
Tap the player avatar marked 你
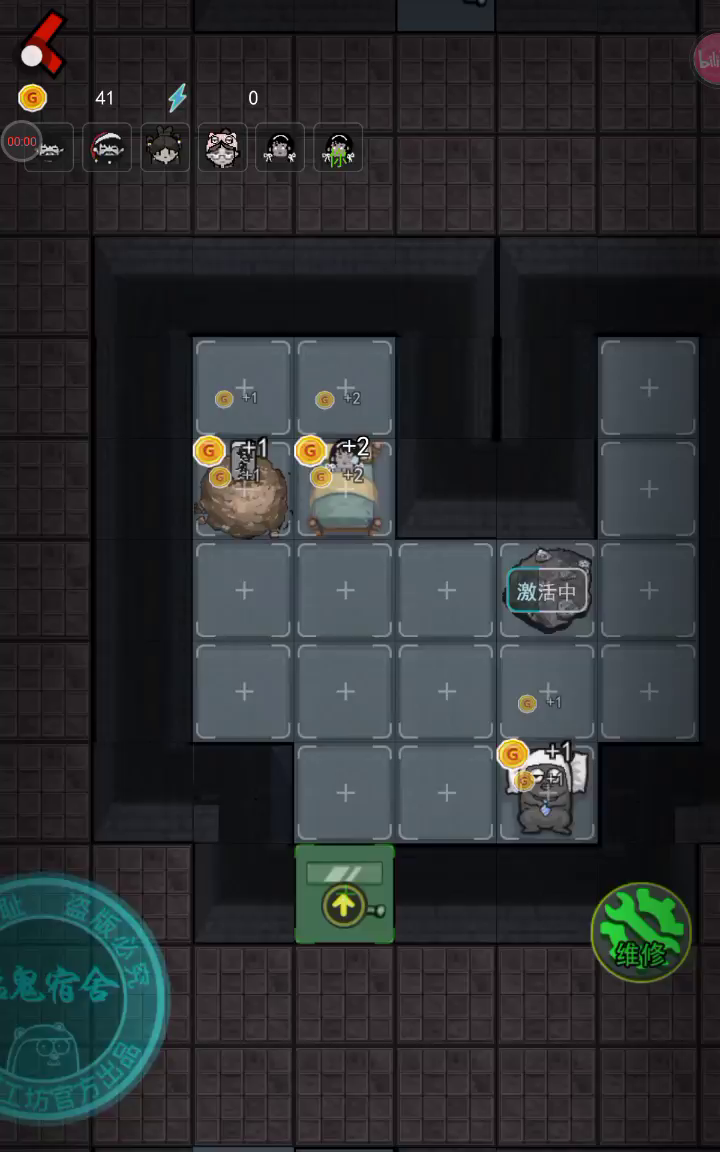click(x=338, y=148)
